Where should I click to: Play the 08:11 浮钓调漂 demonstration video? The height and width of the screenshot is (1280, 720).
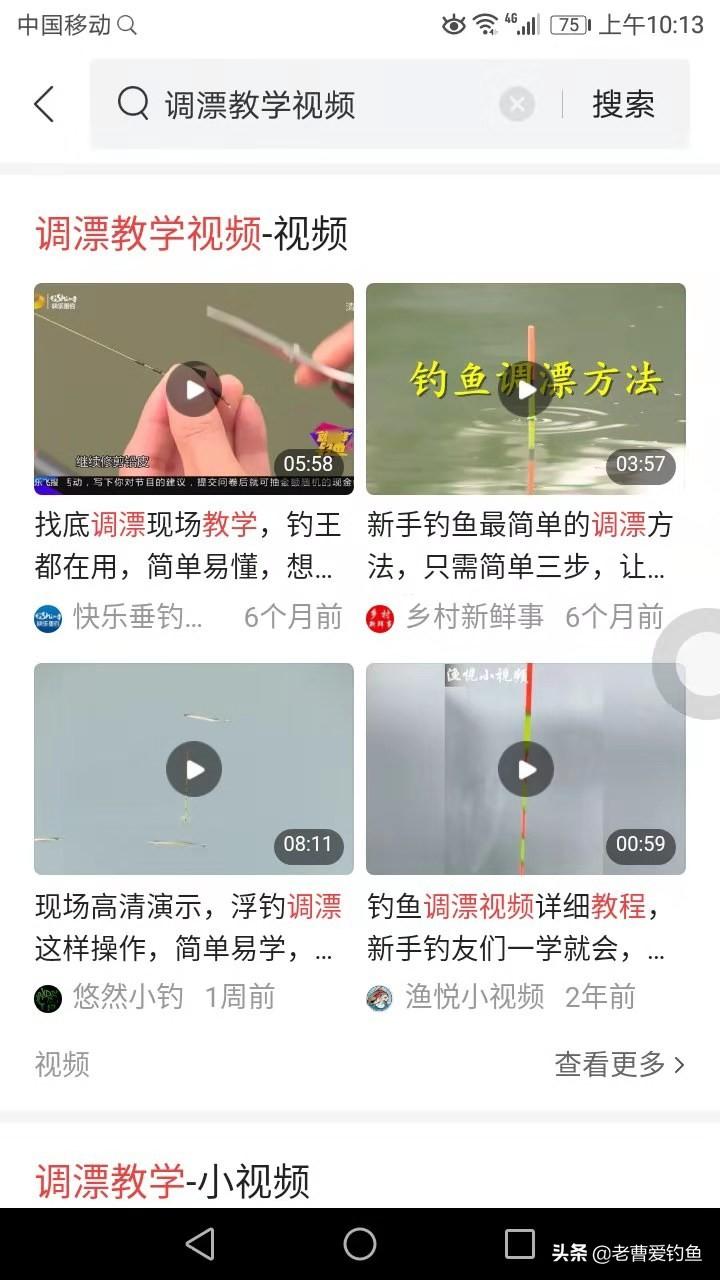(194, 769)
